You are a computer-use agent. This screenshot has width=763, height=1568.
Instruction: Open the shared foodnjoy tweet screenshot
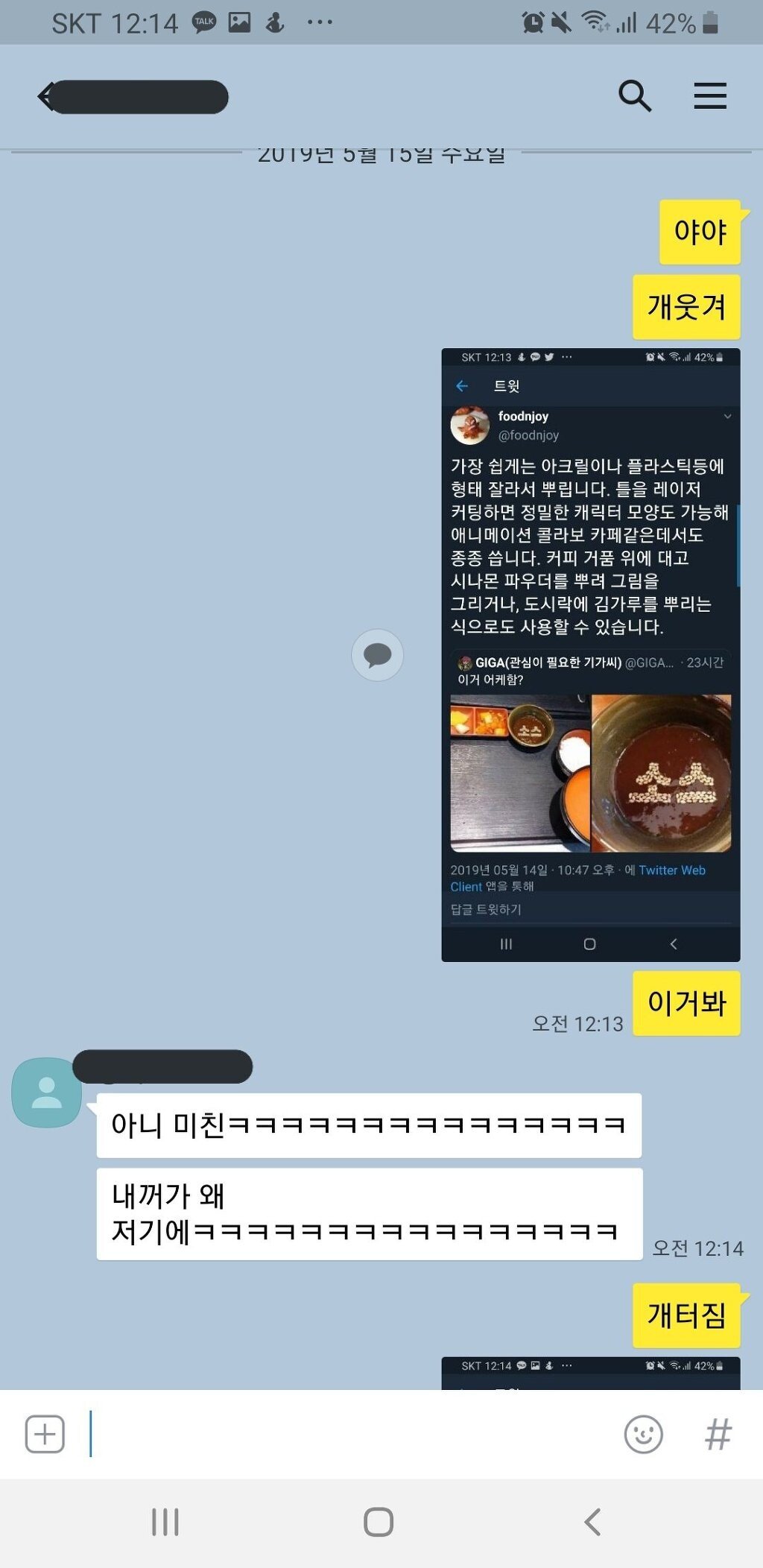pyautogui.click(x=590, y=654)
